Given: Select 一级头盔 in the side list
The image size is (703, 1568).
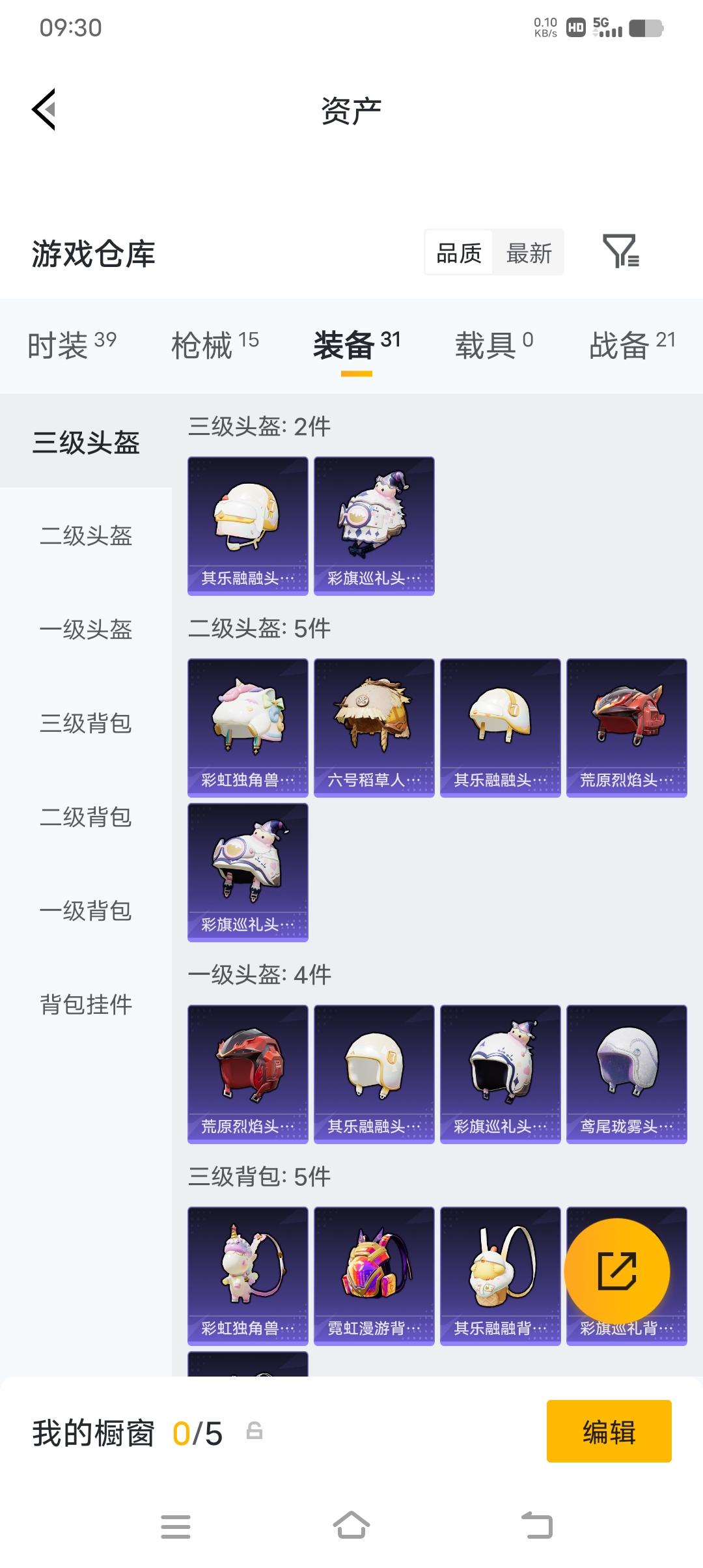Looking at the screenshot, I should pyautogui.click(x=86, y=630).
